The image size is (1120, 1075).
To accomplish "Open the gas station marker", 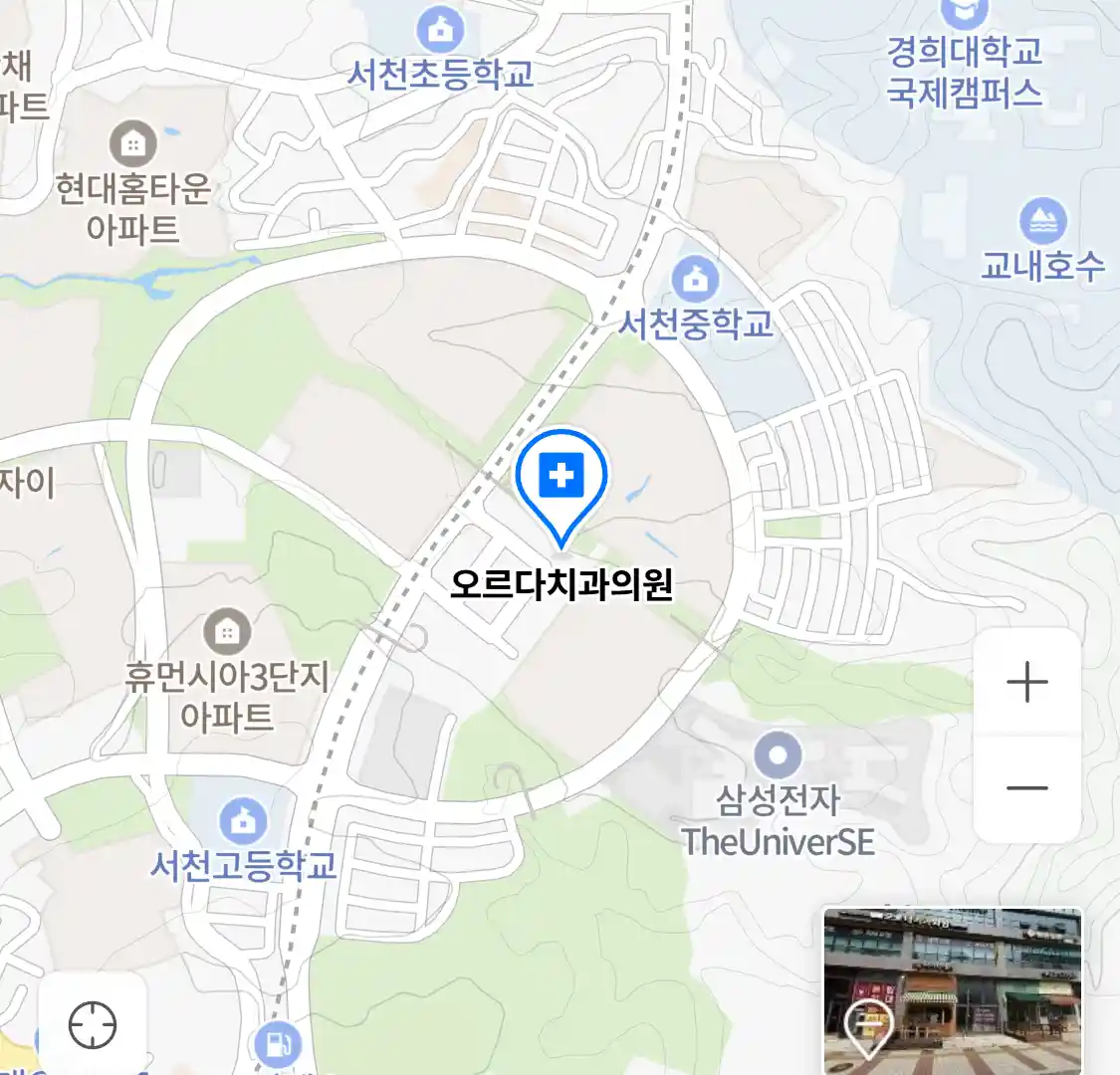I will [x=277, y=1045].
